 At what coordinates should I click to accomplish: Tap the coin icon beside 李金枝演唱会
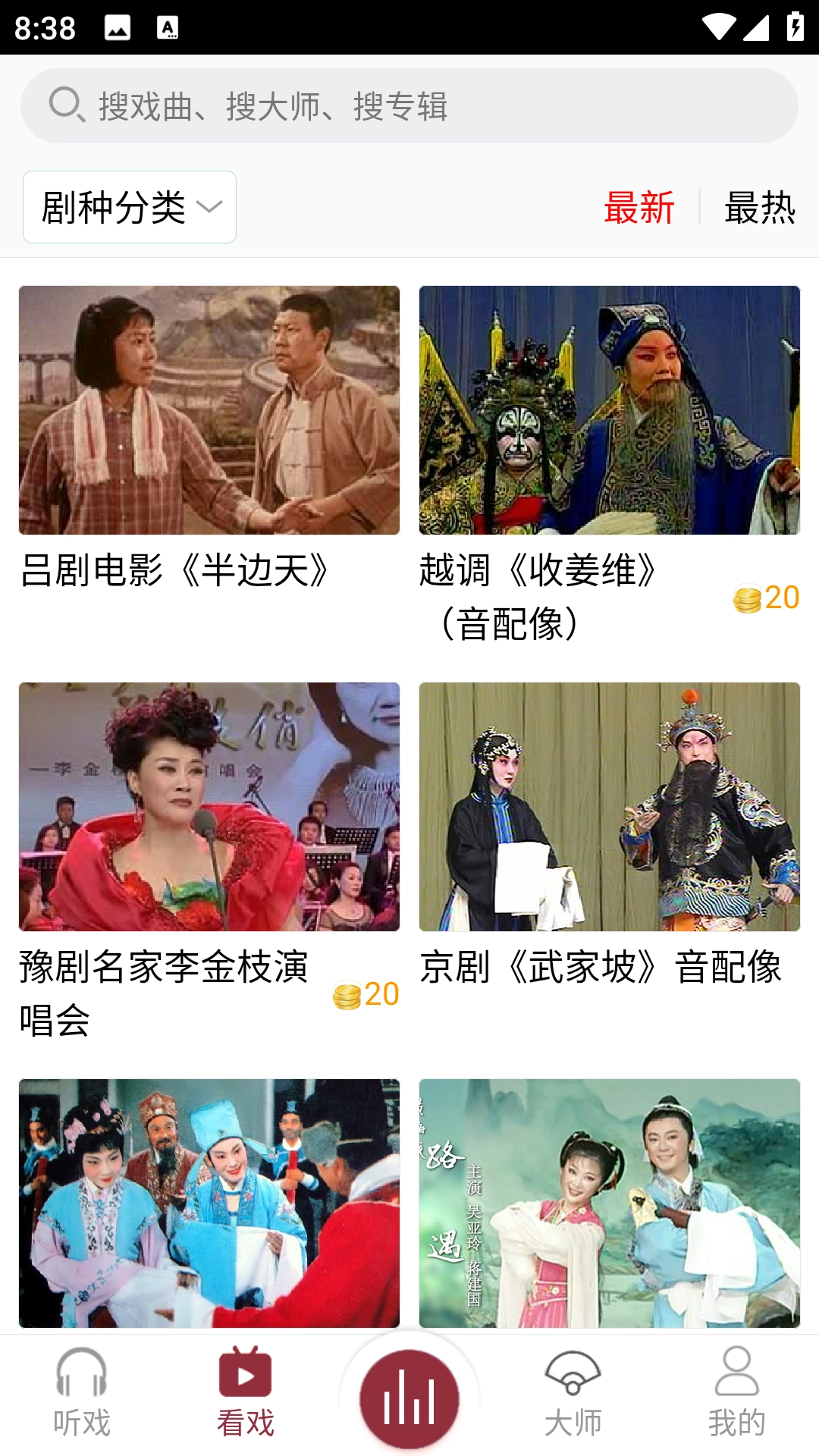tap(347, 994)
